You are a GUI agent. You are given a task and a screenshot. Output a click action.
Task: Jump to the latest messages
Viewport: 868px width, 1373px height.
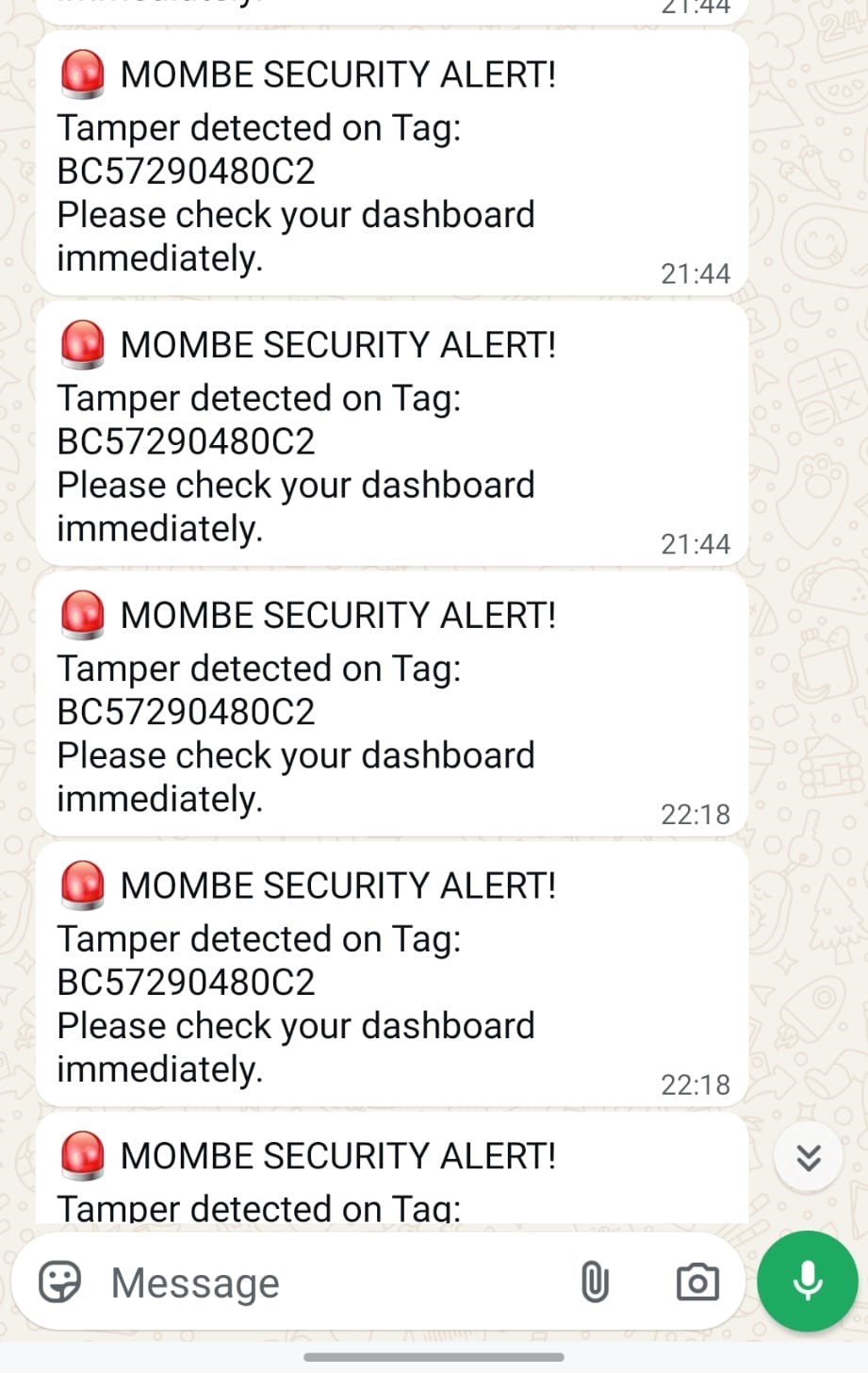[x=808, y=1157]
